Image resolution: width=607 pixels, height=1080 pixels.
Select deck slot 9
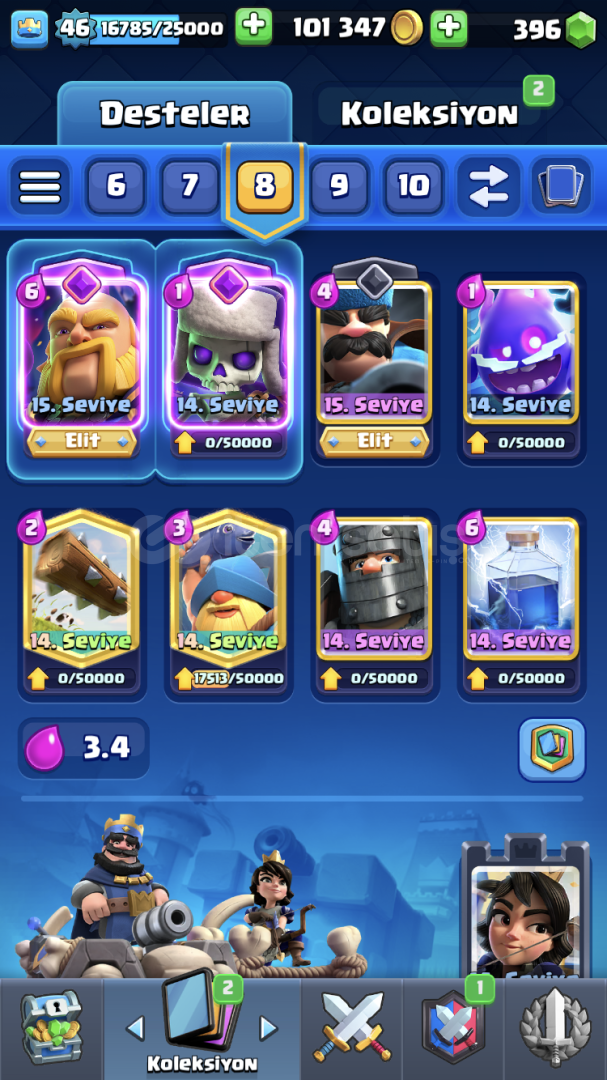pyautogui.click(x=339, y=186)
